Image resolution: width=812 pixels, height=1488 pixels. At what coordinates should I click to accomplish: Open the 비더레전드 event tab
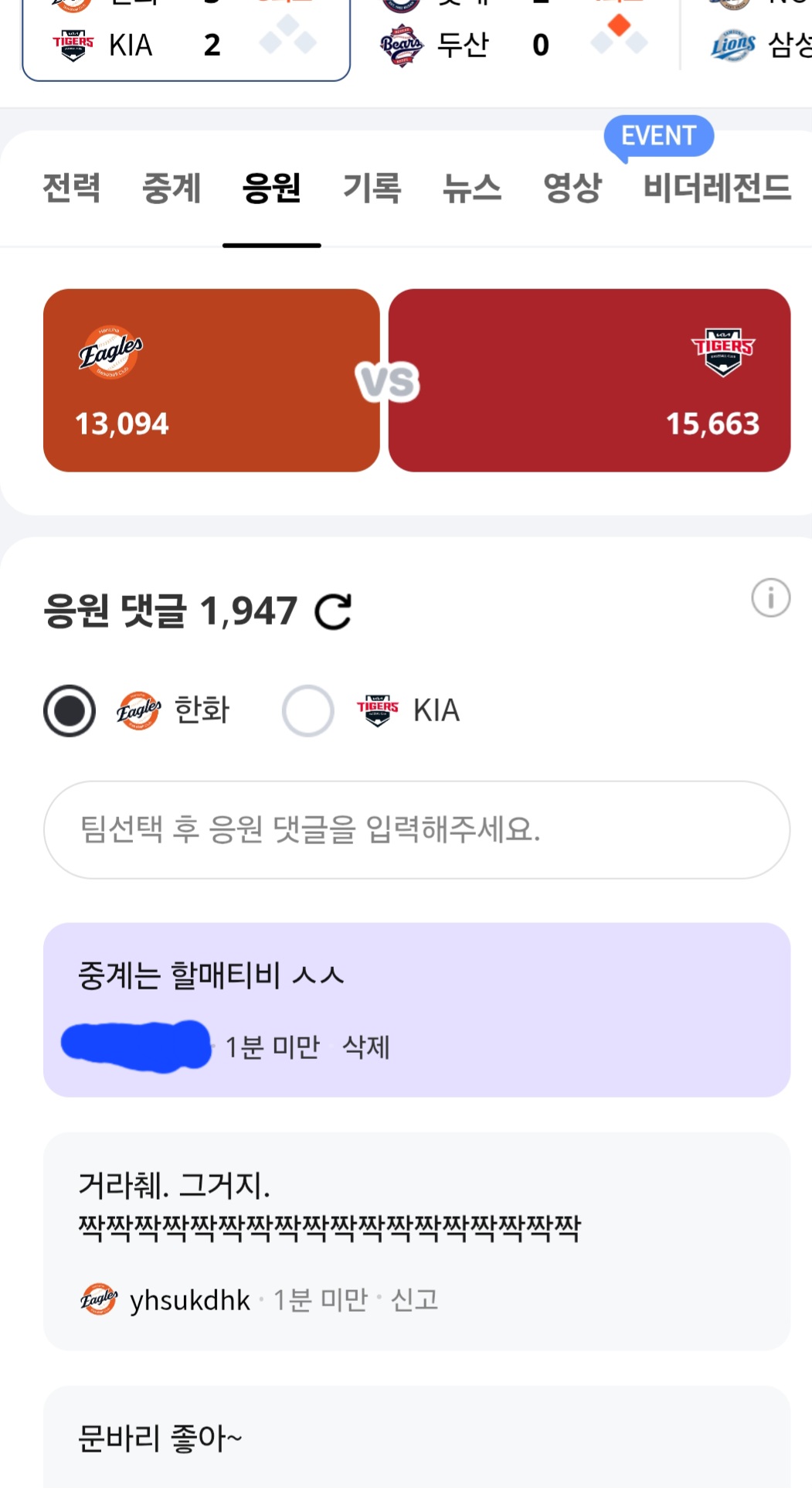(717, 188)
